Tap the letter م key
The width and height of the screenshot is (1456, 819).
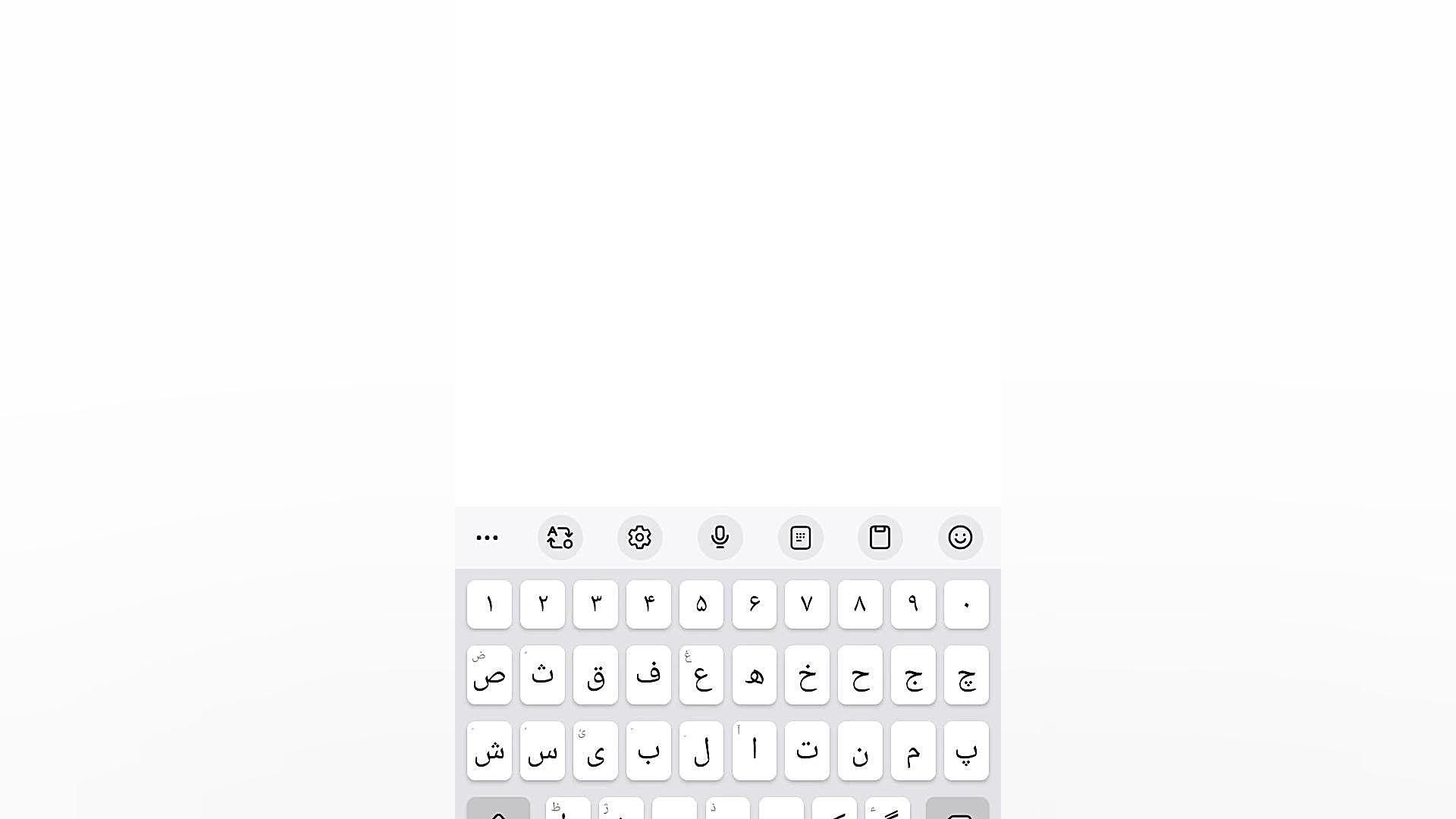pyautogui.click(x=913, y=751)
